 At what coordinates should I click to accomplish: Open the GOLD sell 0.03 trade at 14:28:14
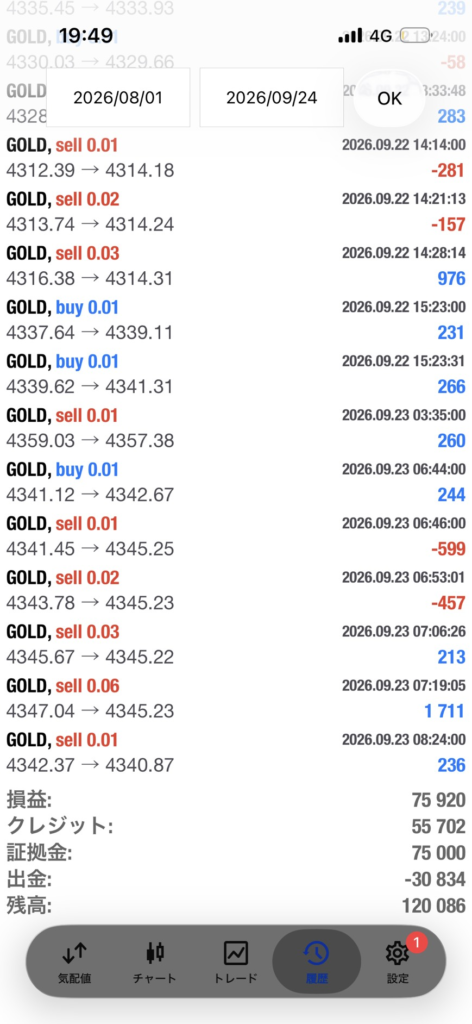click(x=236, y=265)
